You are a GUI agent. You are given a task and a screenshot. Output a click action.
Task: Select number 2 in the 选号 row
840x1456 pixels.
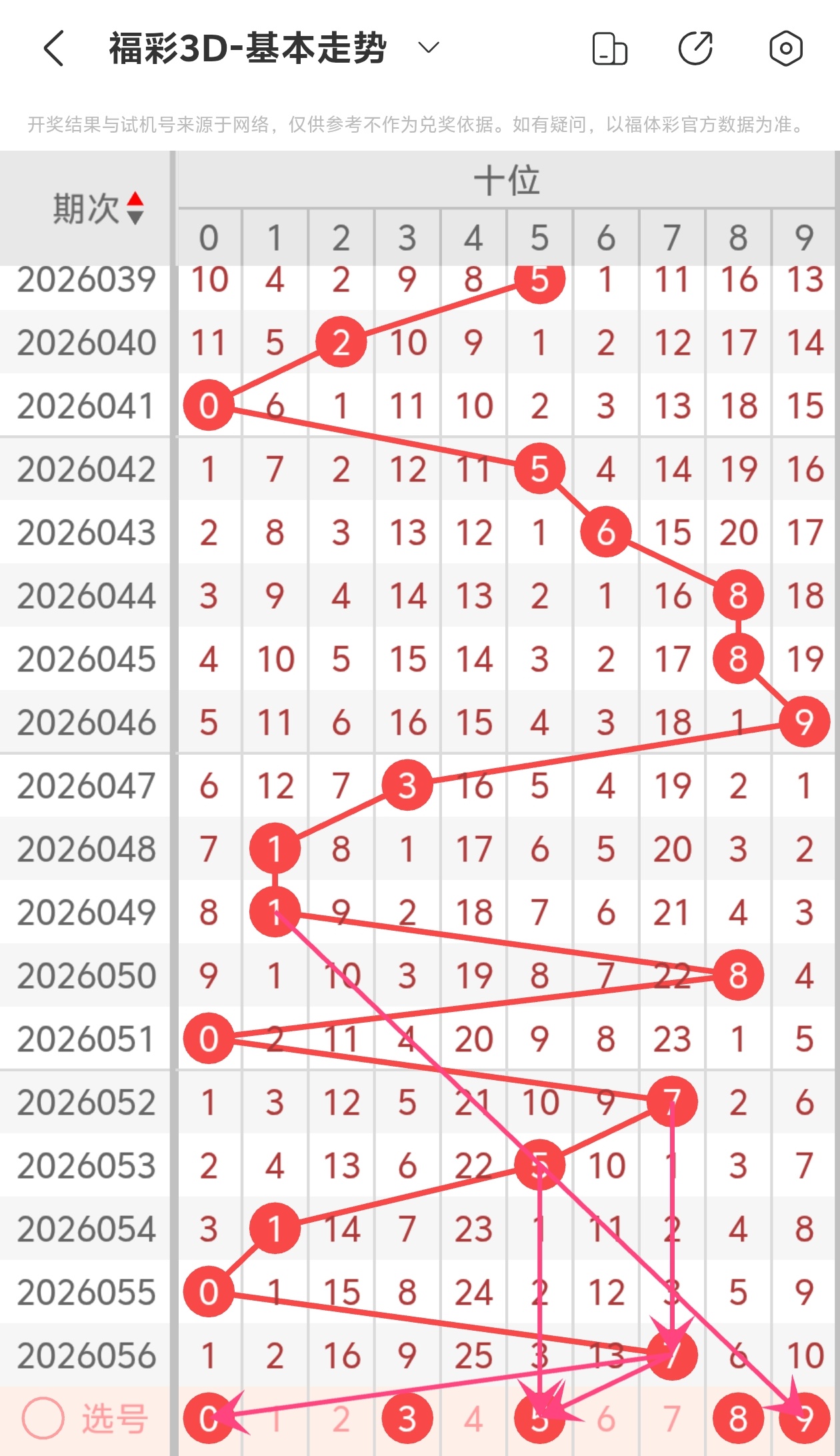tap(341, 1419)
